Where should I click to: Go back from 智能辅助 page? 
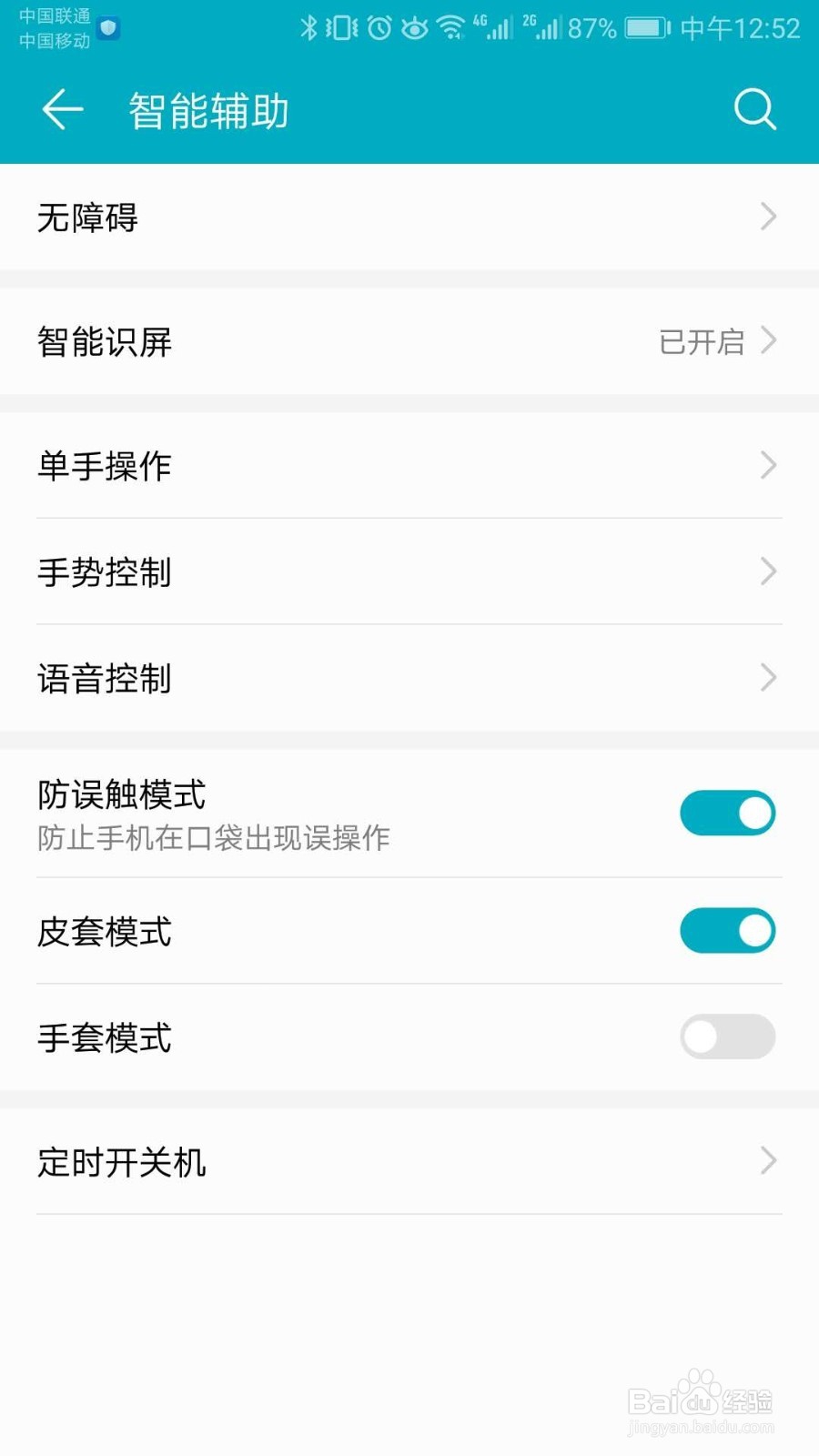(63, 110)
